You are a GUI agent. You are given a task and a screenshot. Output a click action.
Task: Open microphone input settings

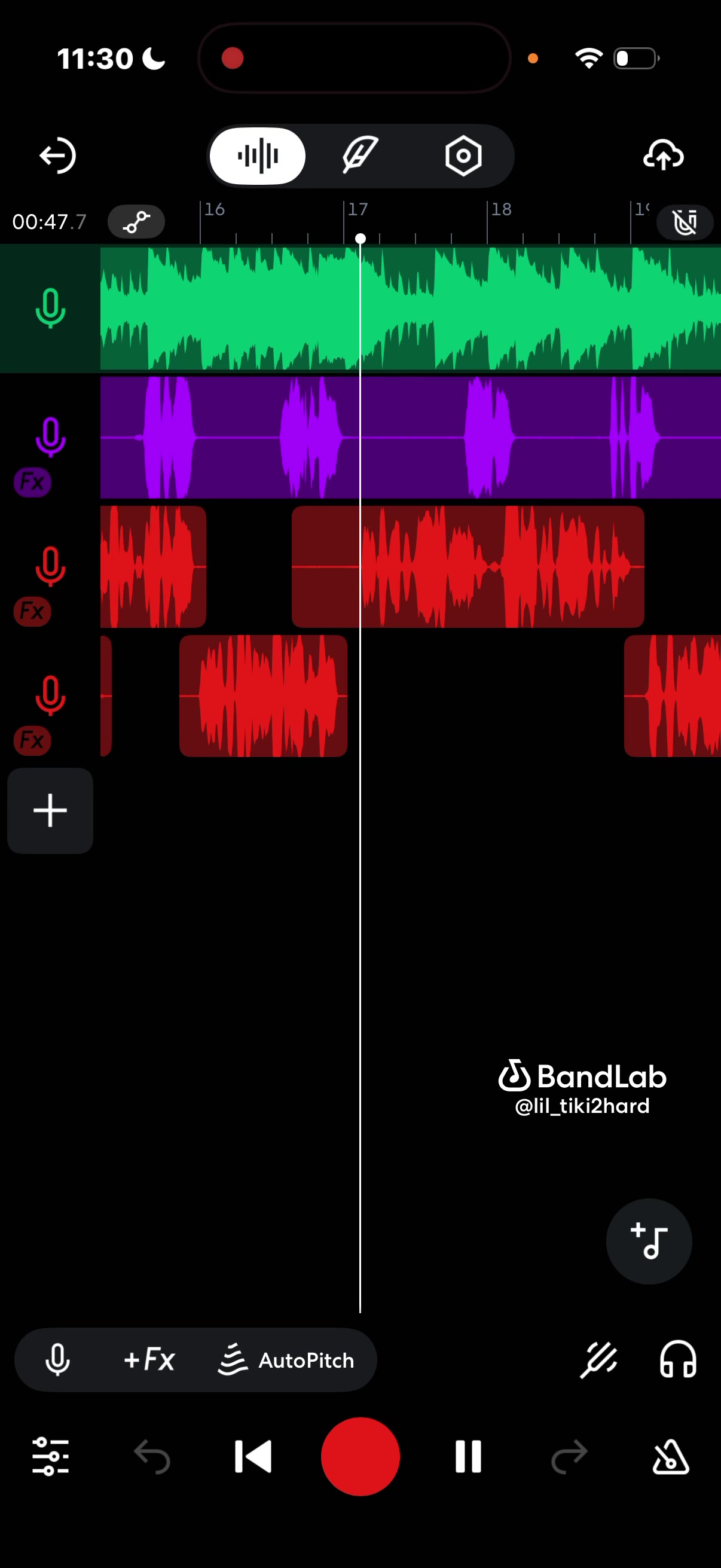click(x=58, y=1360)
